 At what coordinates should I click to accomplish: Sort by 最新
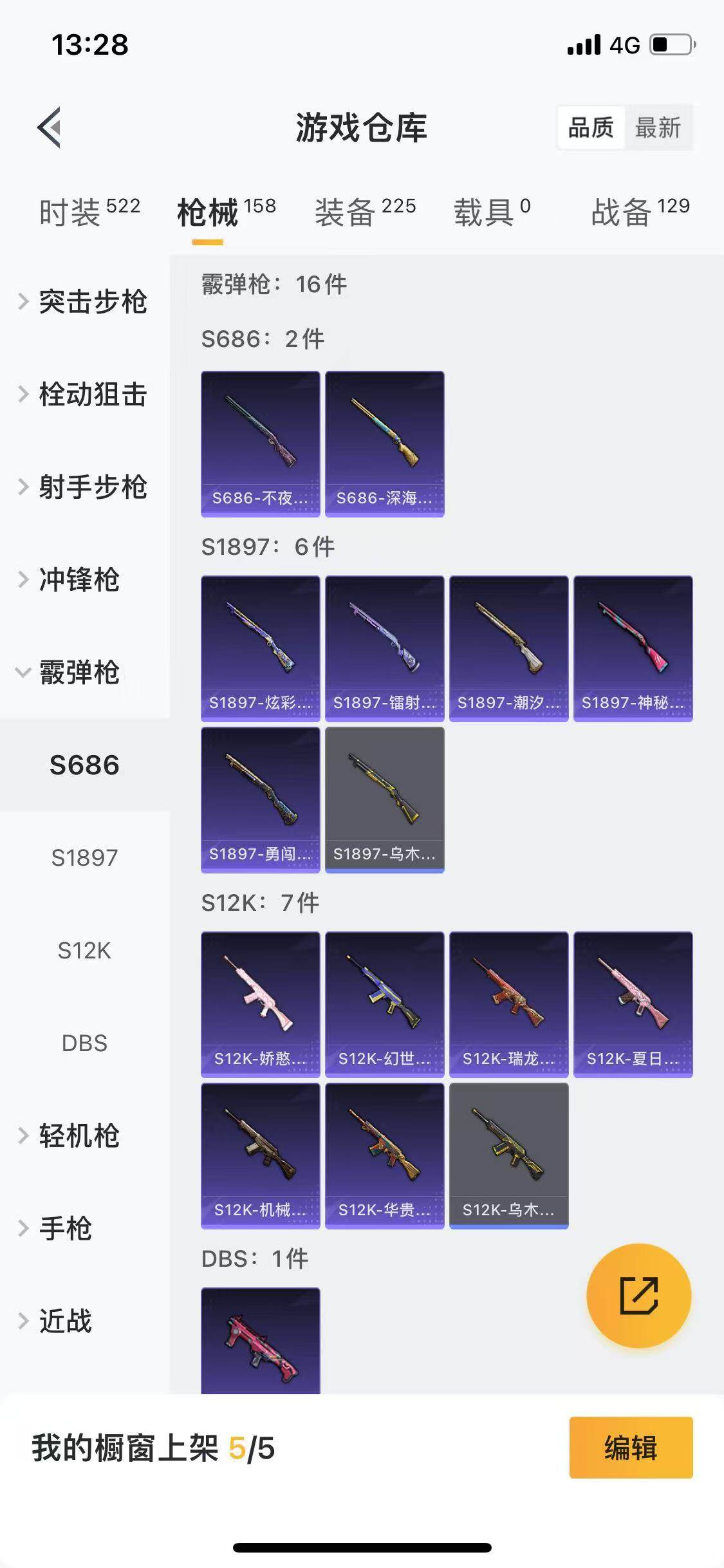(657, 127)
